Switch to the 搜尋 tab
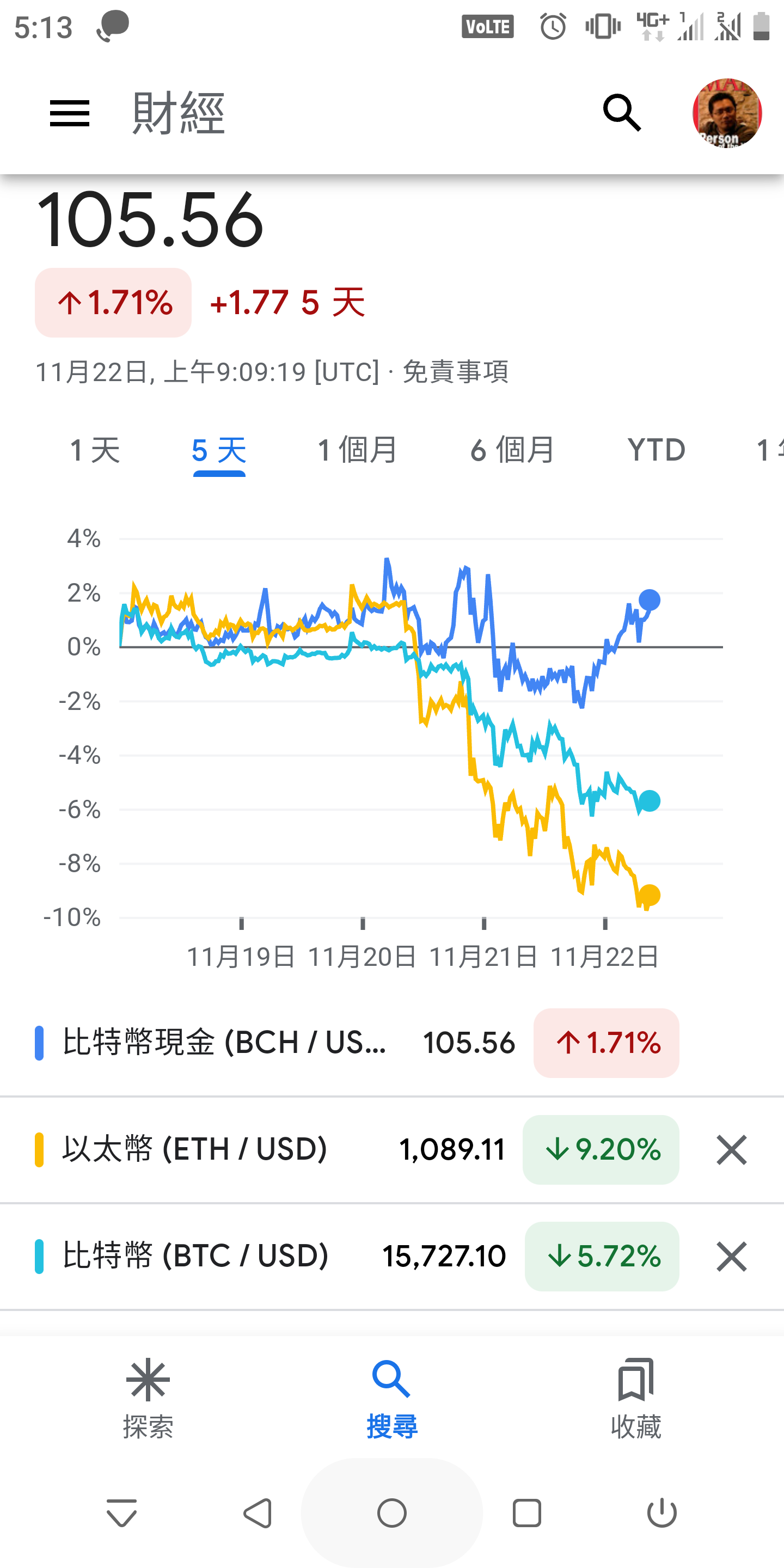The image size is (784, 1568). click(392, 1398)
